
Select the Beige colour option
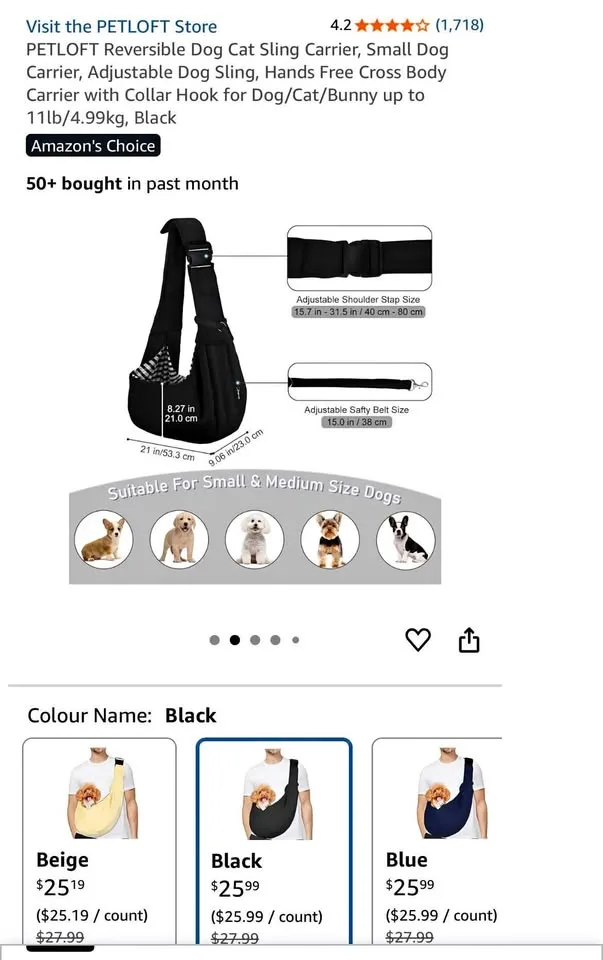pos(99,841)
